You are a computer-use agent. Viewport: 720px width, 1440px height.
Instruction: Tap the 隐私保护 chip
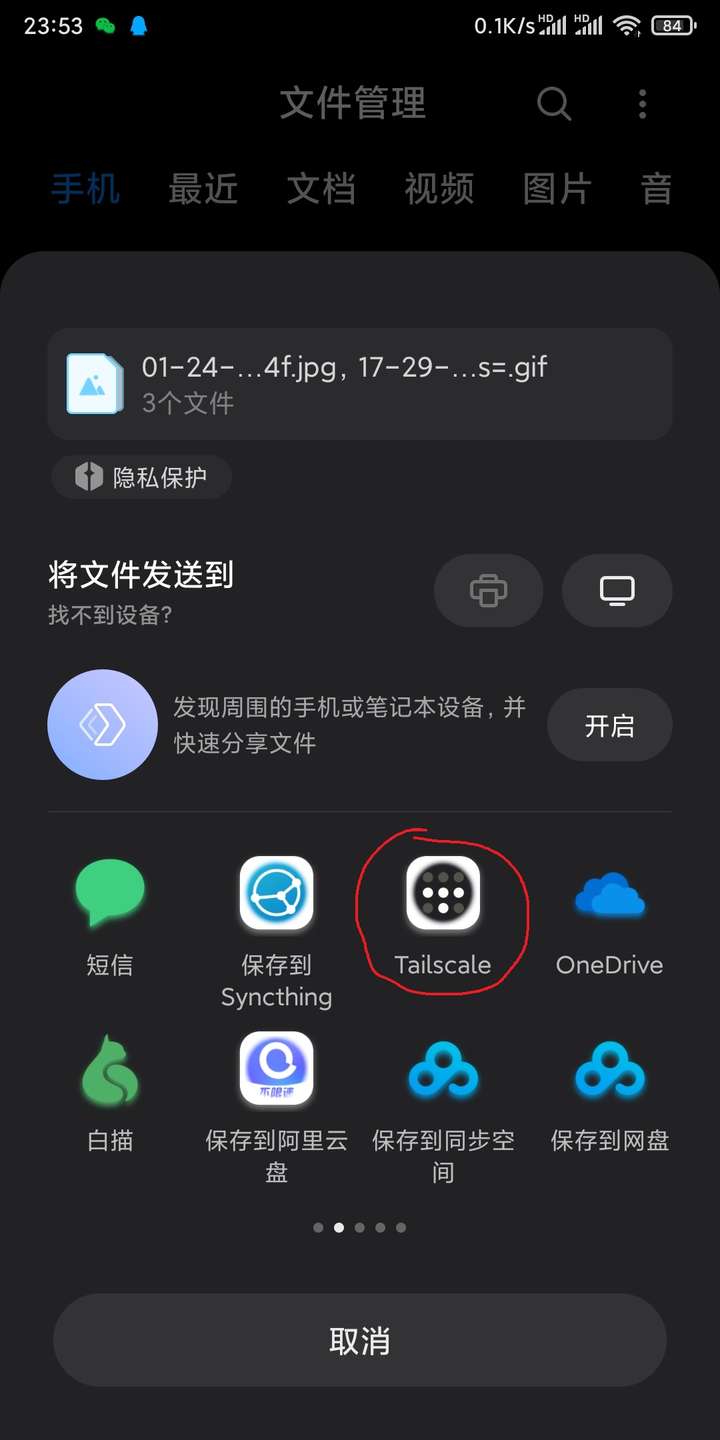pyautogui.click(x=142, y=477)
